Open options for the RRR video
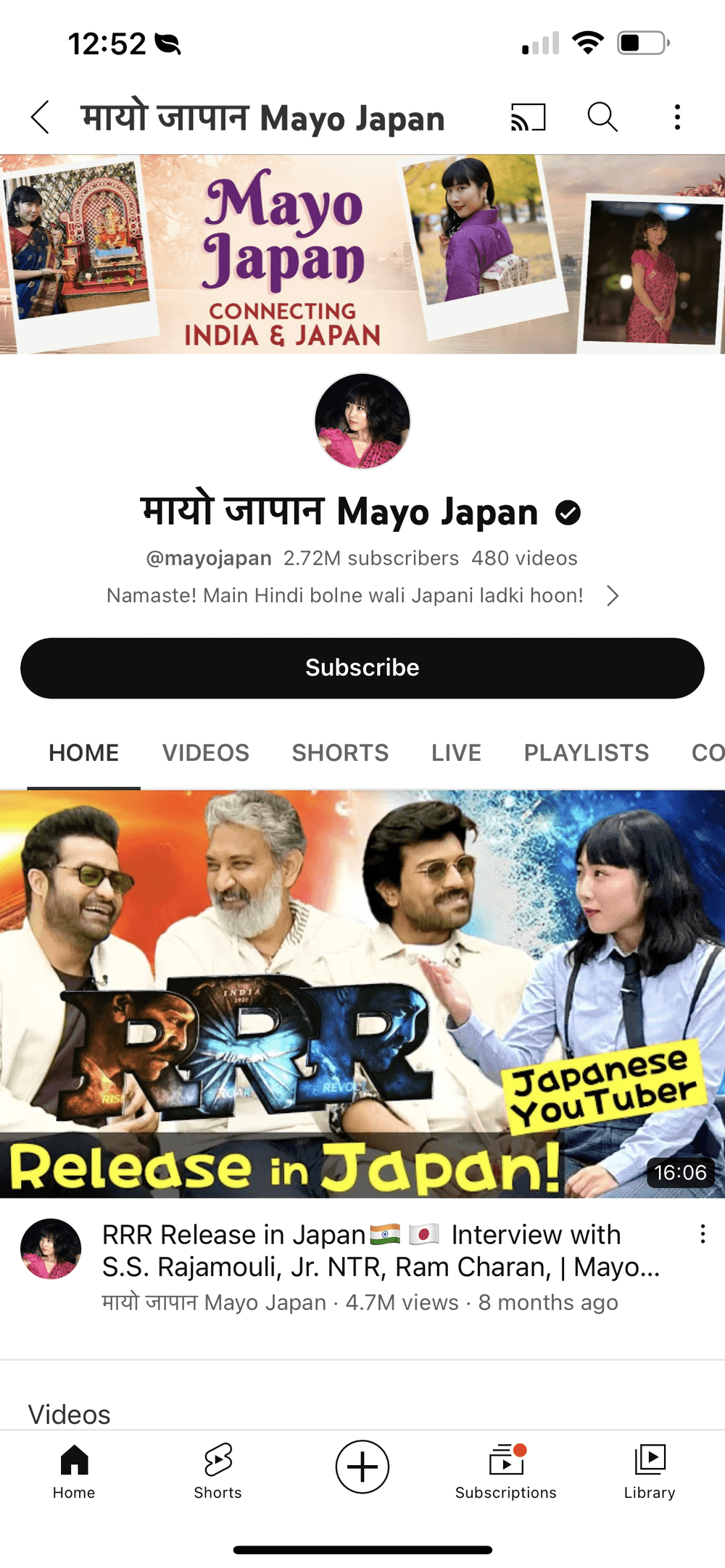This screenshot has height=1568, width=725. coord(702,1235)
